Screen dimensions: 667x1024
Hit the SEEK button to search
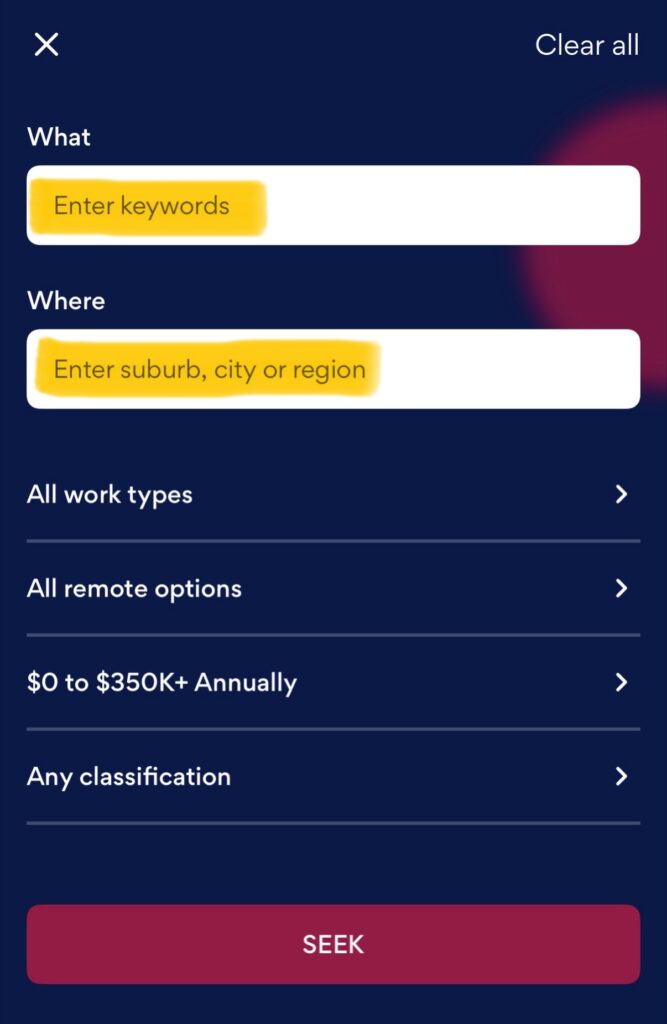332,944
